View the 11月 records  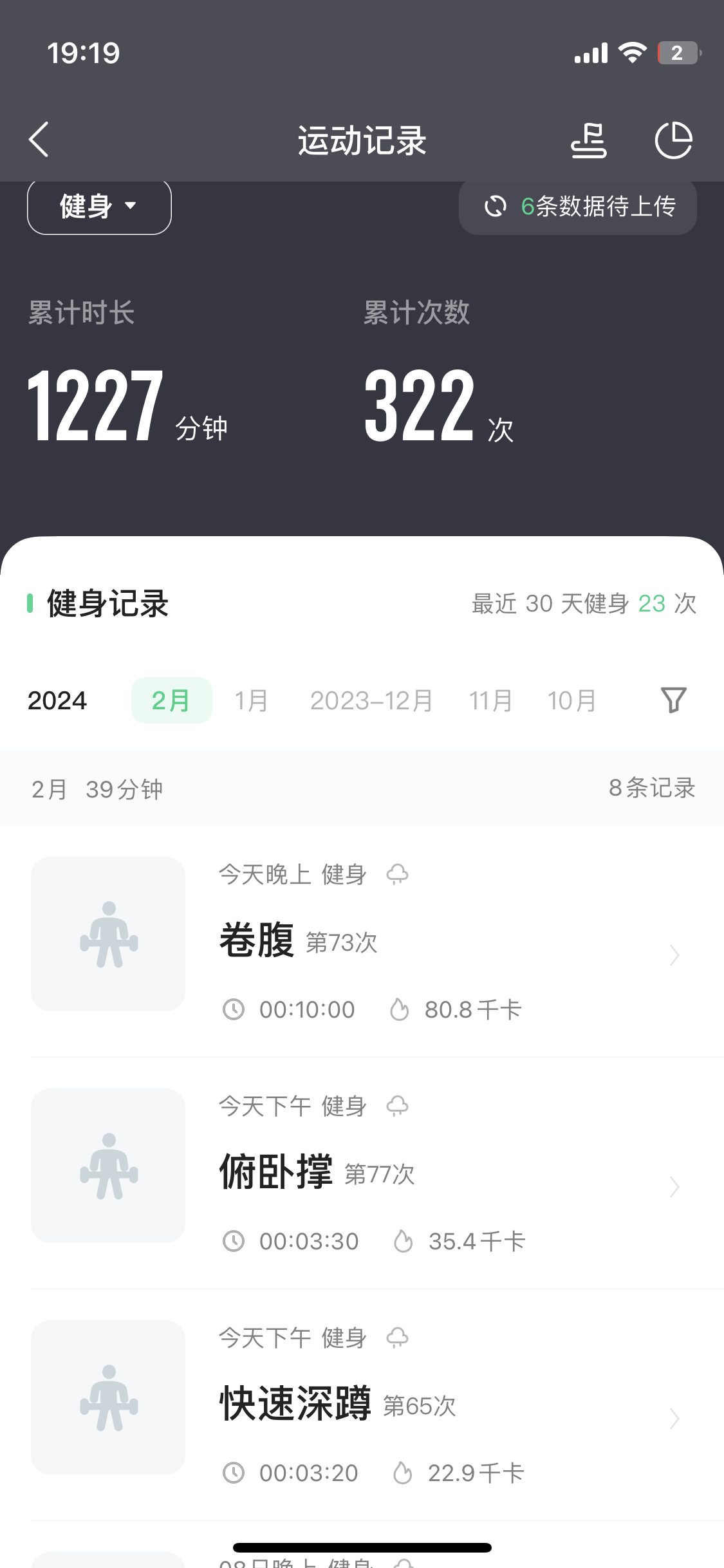point(490,700)
